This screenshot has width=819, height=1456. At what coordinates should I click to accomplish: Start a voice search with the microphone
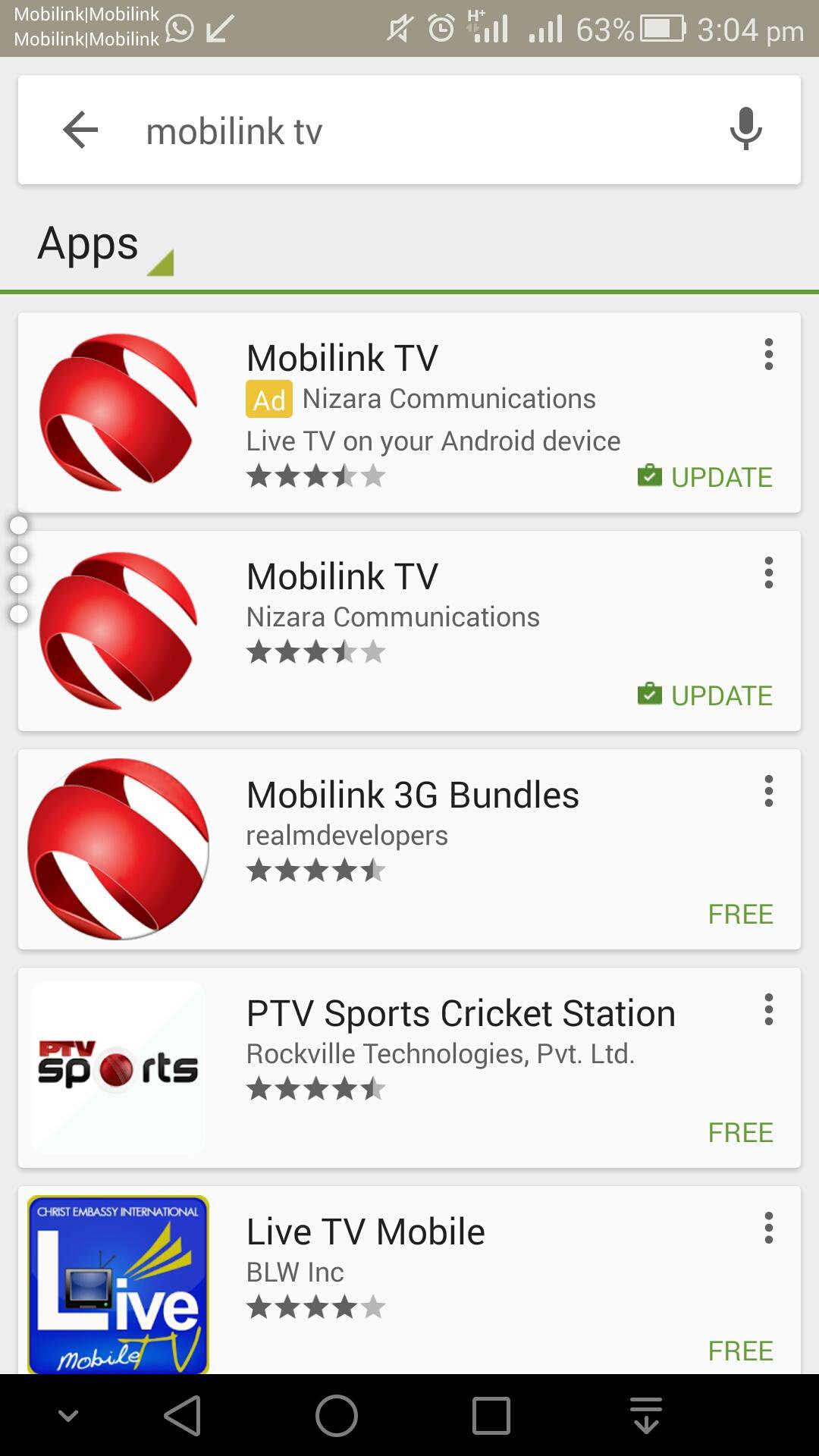point(744,129)
